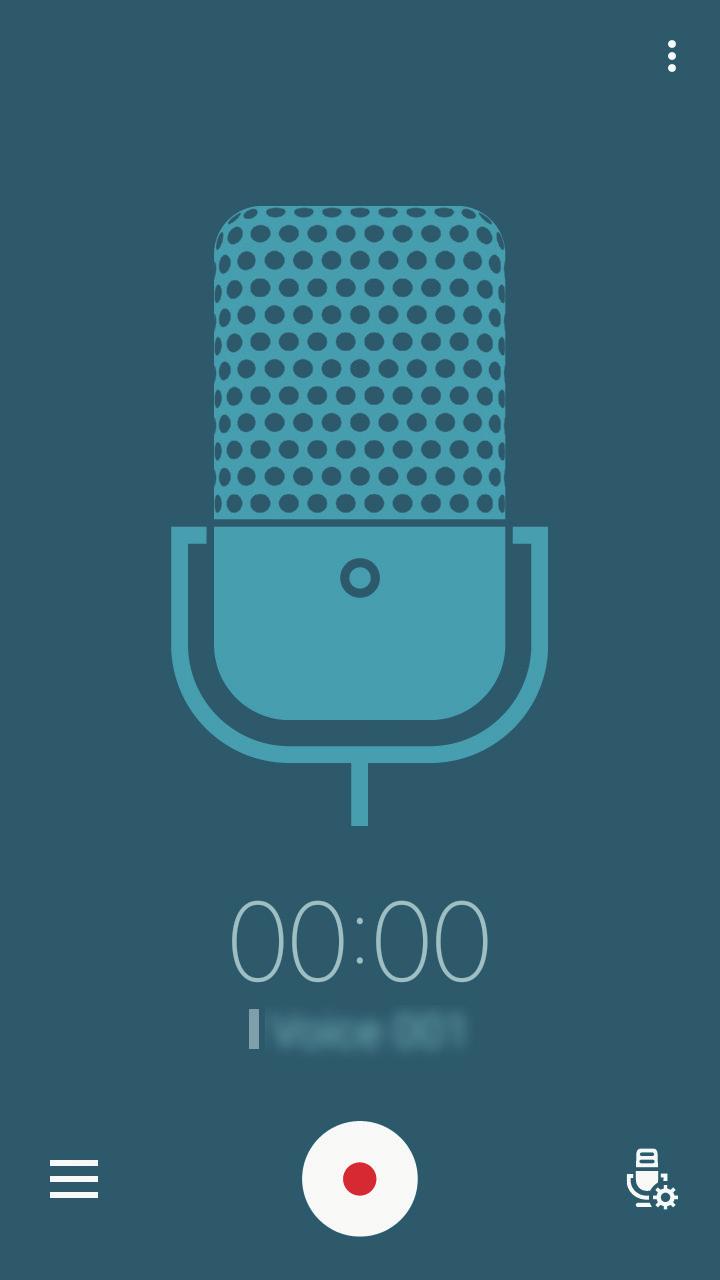Start recording with the red button

pos(360,1178)
